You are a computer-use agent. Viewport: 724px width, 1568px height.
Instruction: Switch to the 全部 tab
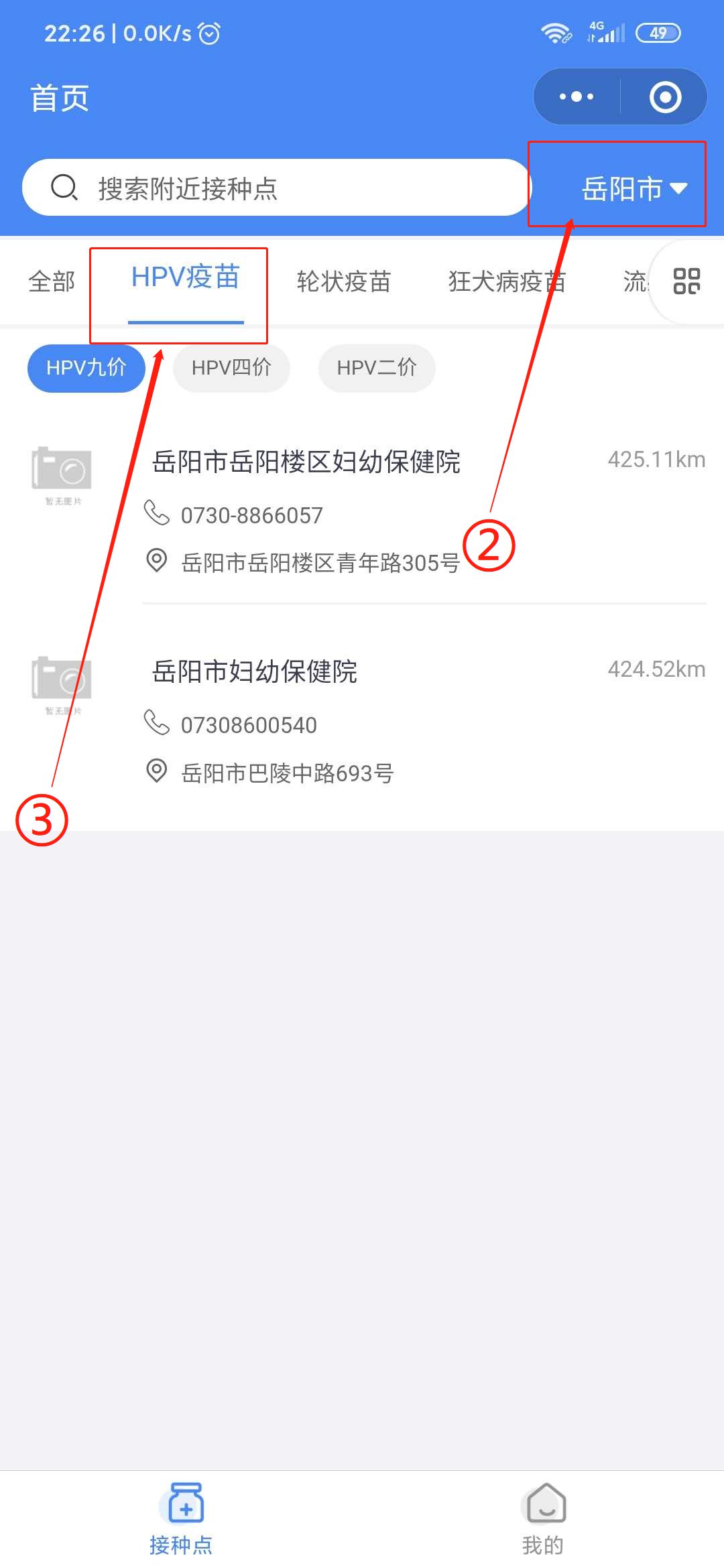click(x=52, y=281)
